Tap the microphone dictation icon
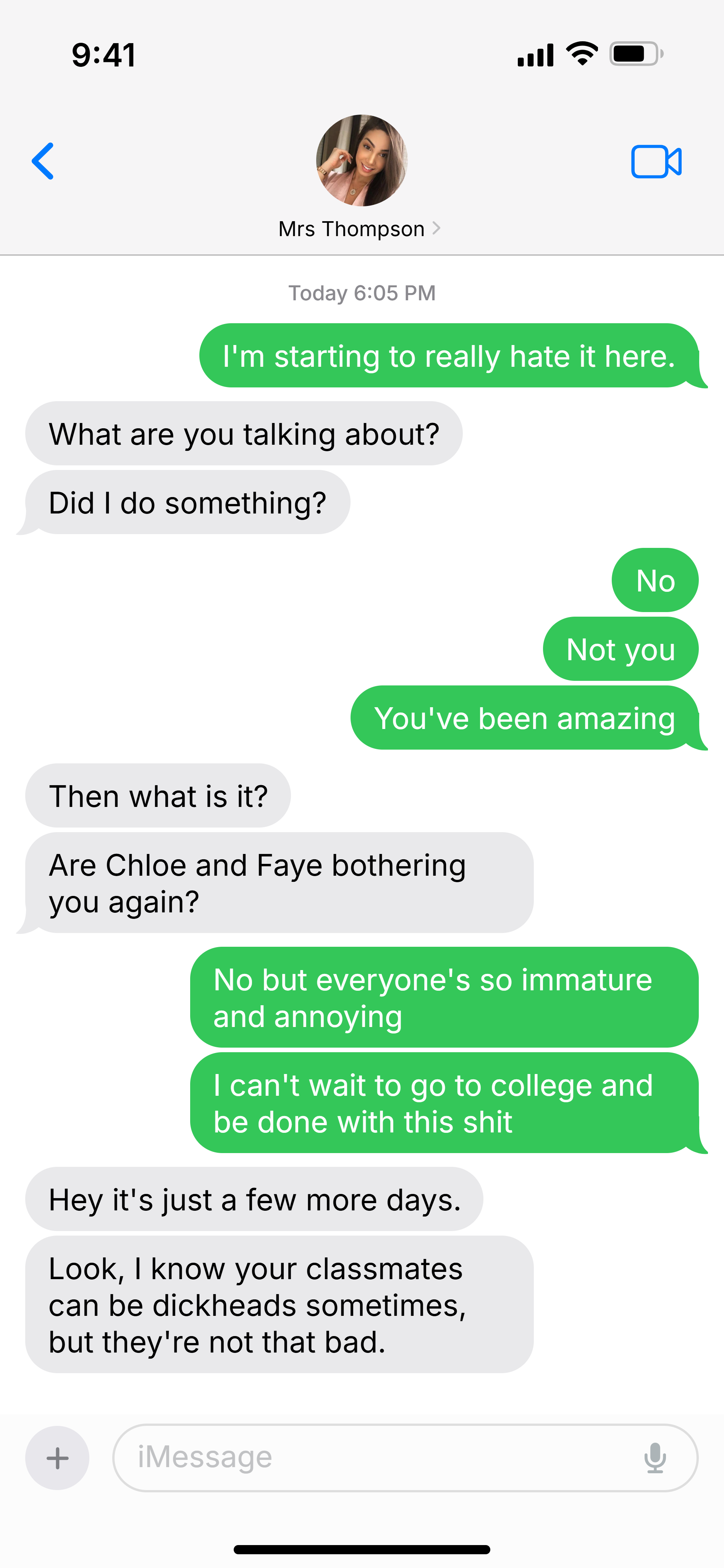 coord(655,1458)
